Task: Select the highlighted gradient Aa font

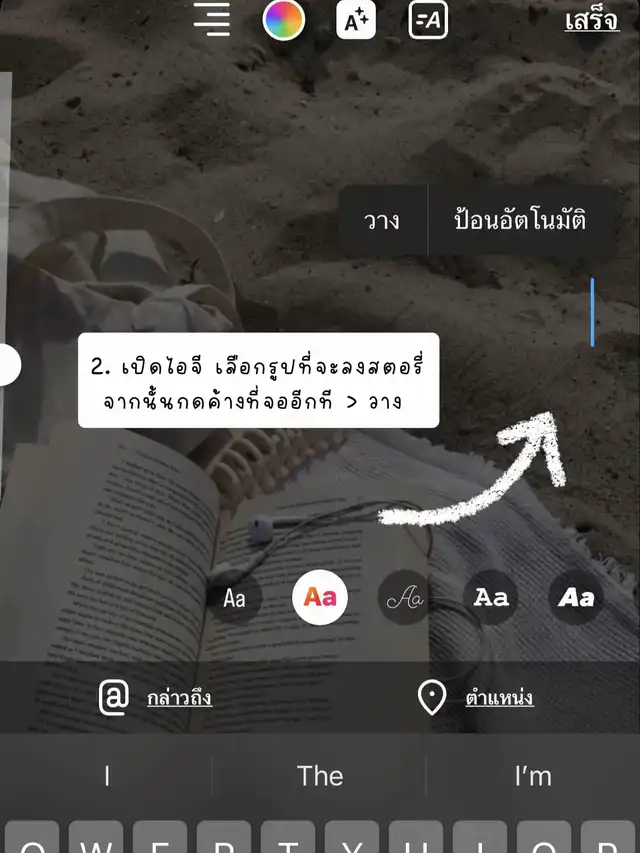Action: 320,598
